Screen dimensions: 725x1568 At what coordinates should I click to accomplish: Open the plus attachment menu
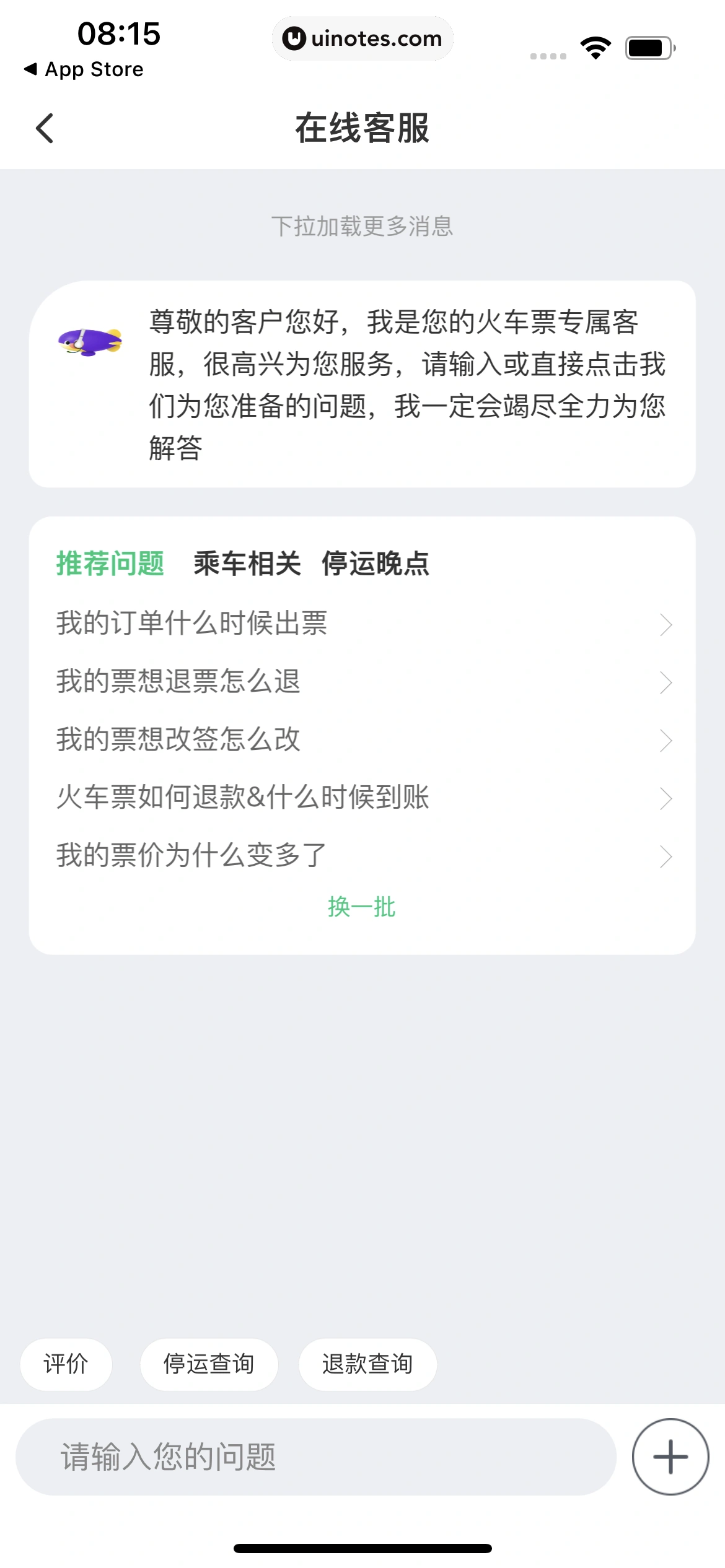(670, 1457)
